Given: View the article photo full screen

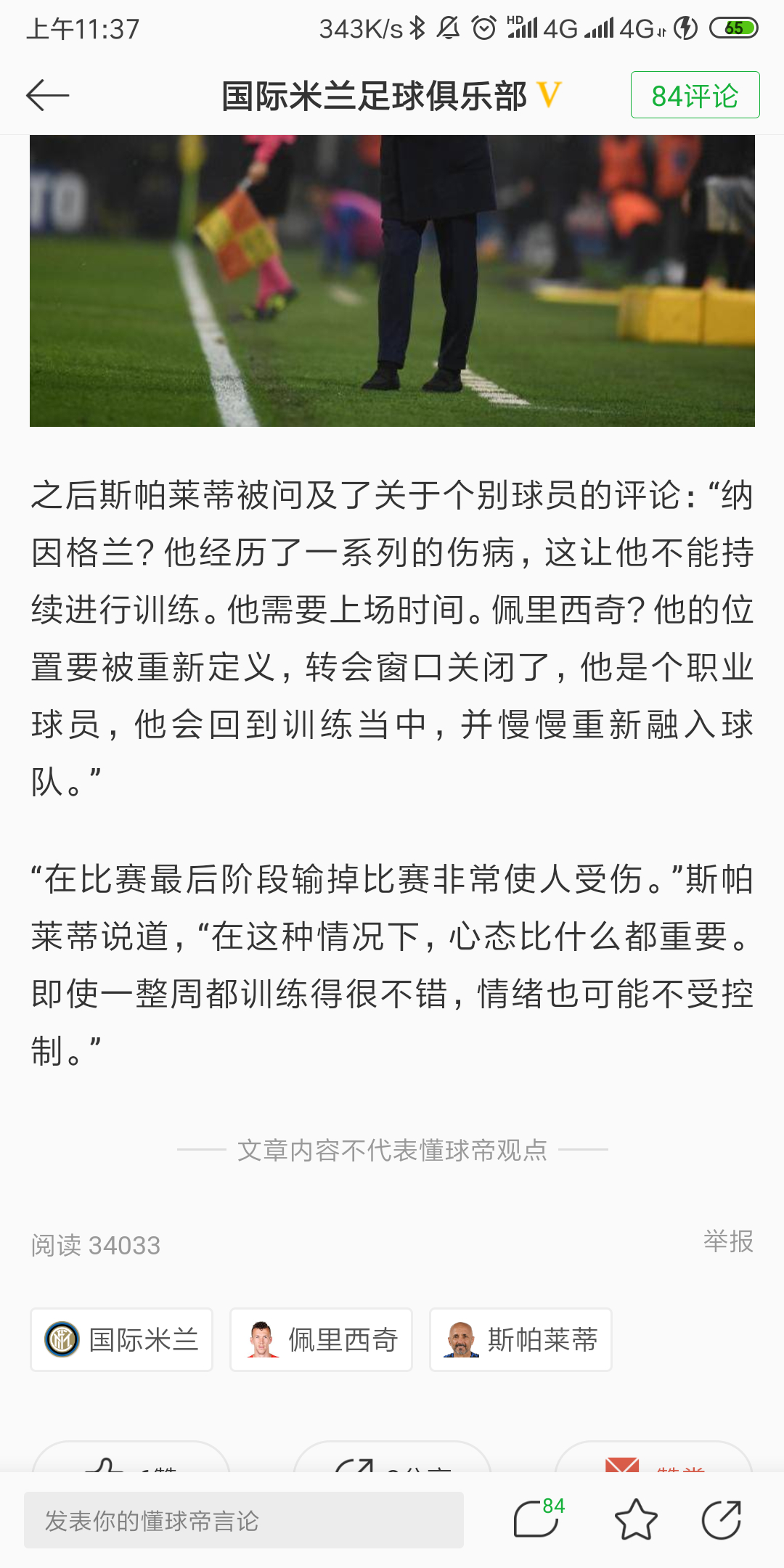Looking at the screenshot, I should click(x=392, y=281).
